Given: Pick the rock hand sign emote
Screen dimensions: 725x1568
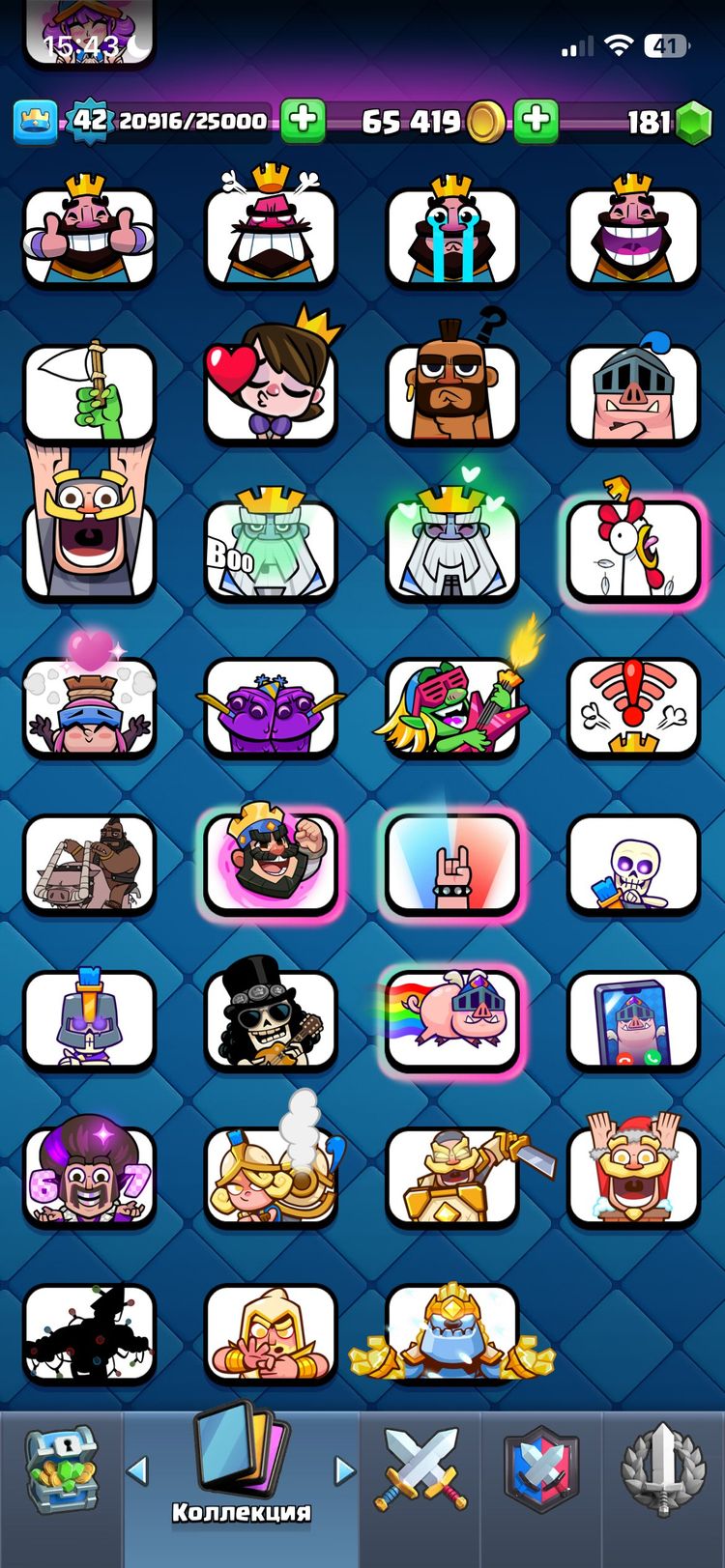Looking at the screenshot, I should [x=451, y=863].
